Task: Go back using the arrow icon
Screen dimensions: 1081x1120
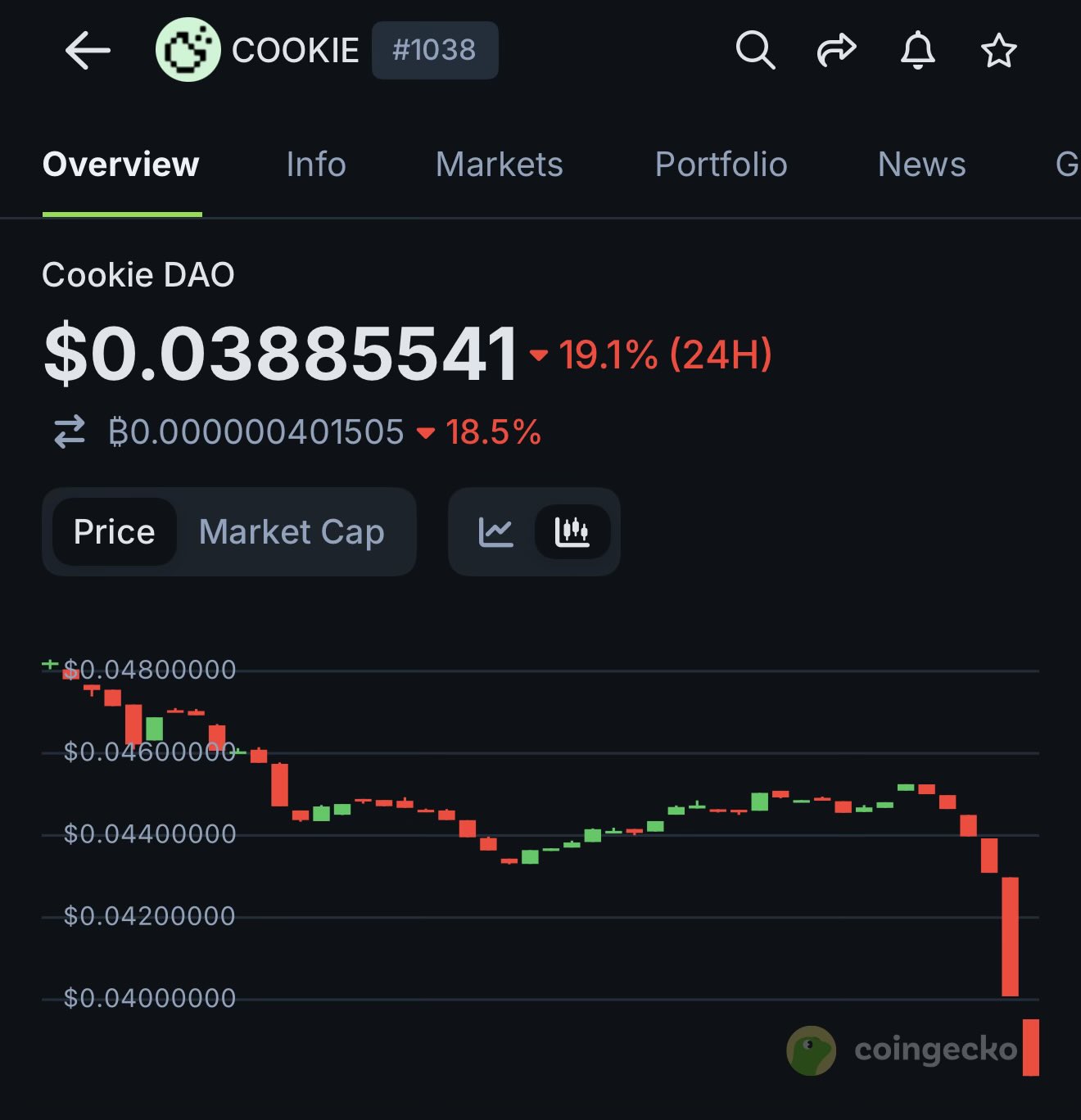Action: (x=88, y=51)
